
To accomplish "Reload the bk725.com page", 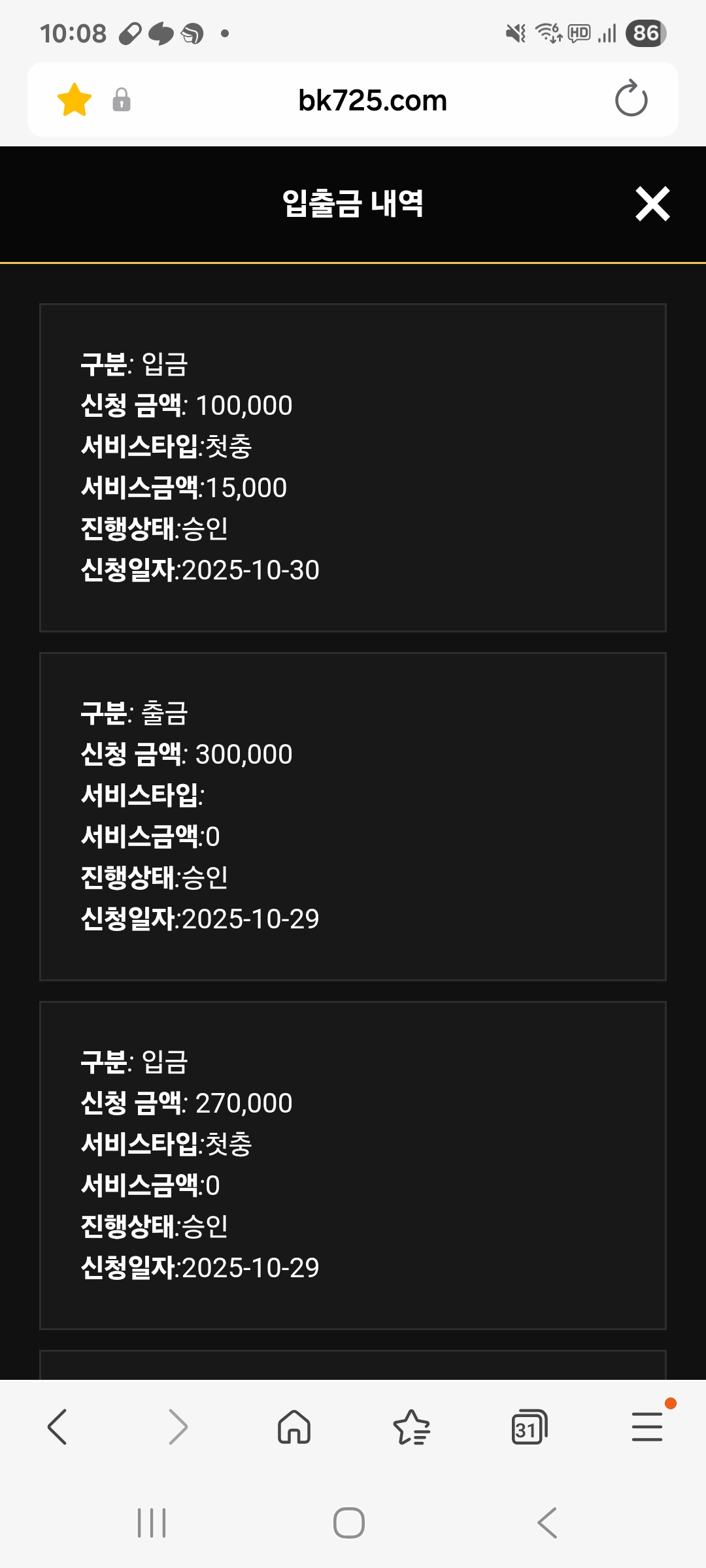I will 631,99.
